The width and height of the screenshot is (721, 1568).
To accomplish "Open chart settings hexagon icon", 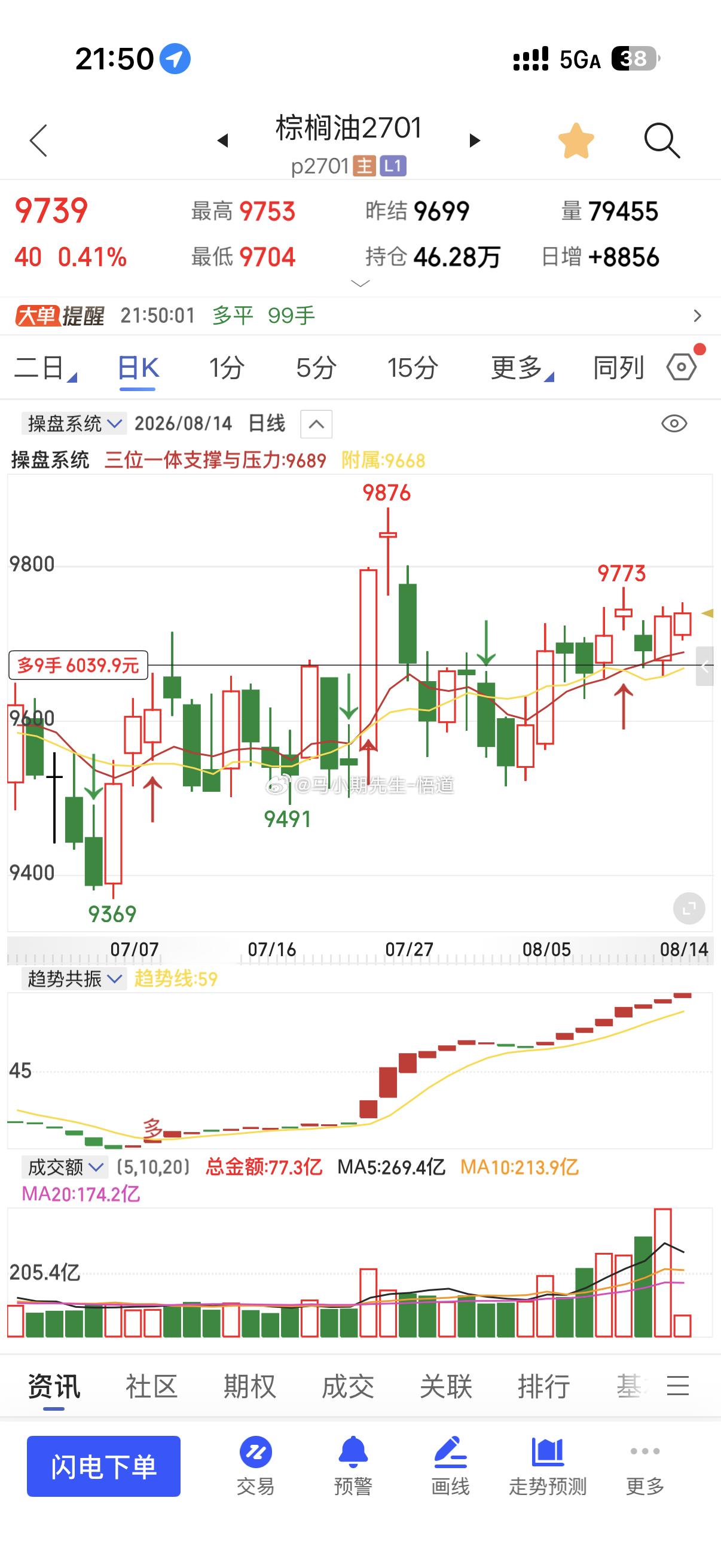I will pyautogui.click(x=682, y=367).
